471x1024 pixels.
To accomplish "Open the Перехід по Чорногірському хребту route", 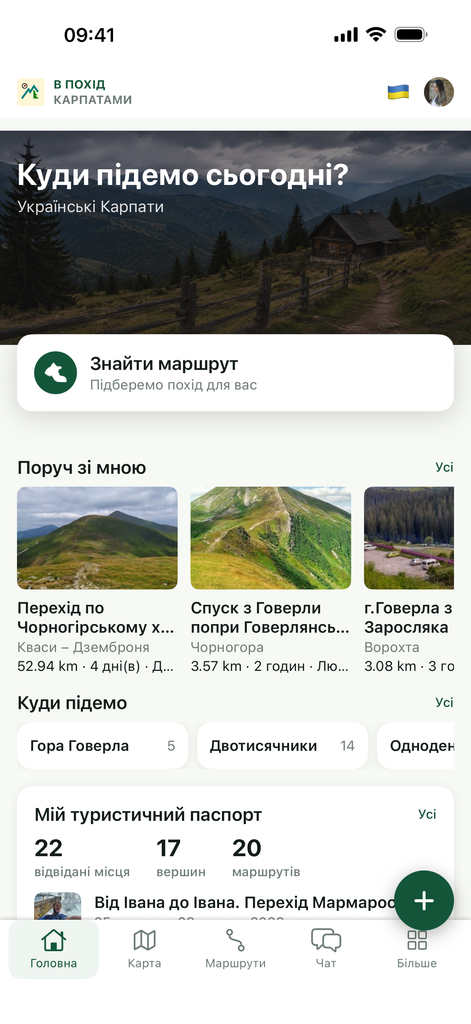I will [97, 580].
